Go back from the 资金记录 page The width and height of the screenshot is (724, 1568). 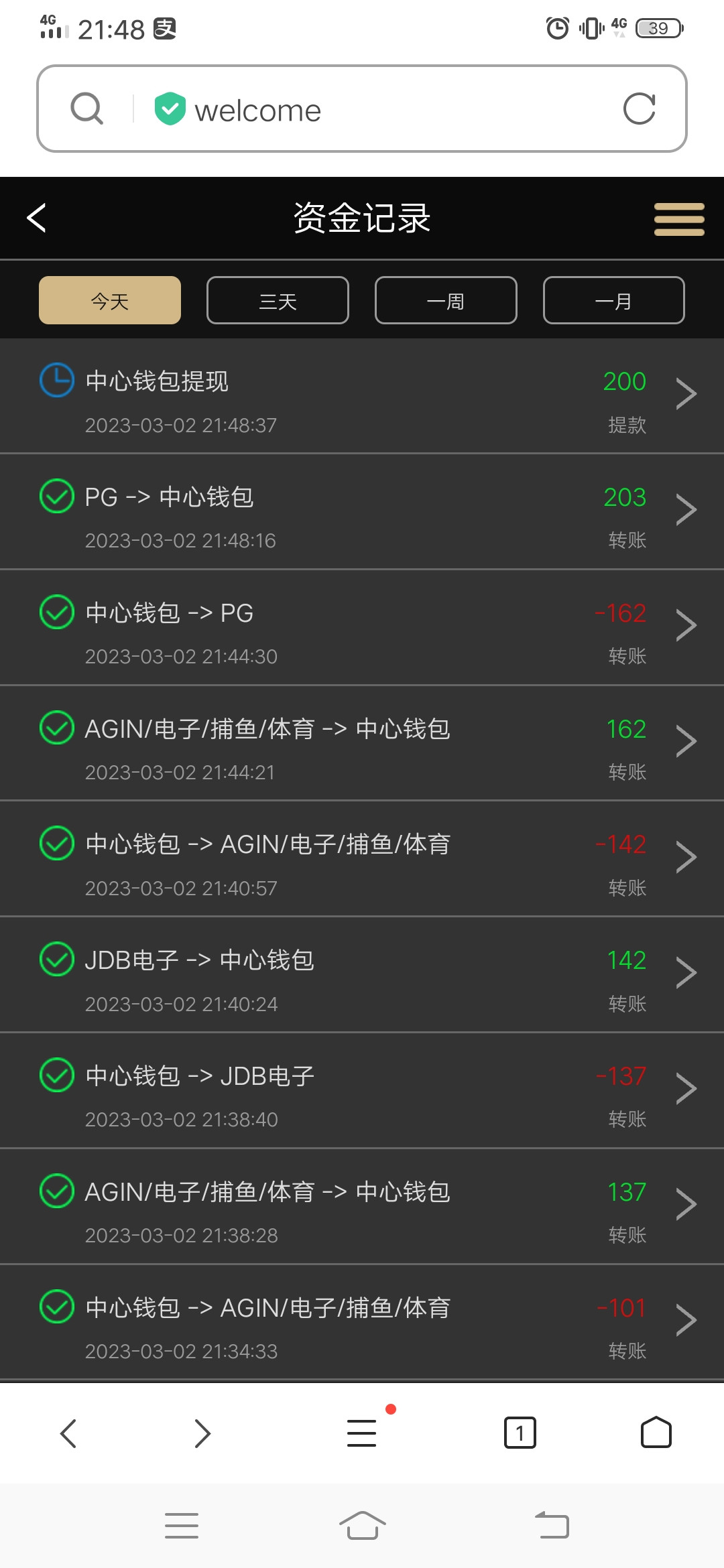click(x=37, y=218)
